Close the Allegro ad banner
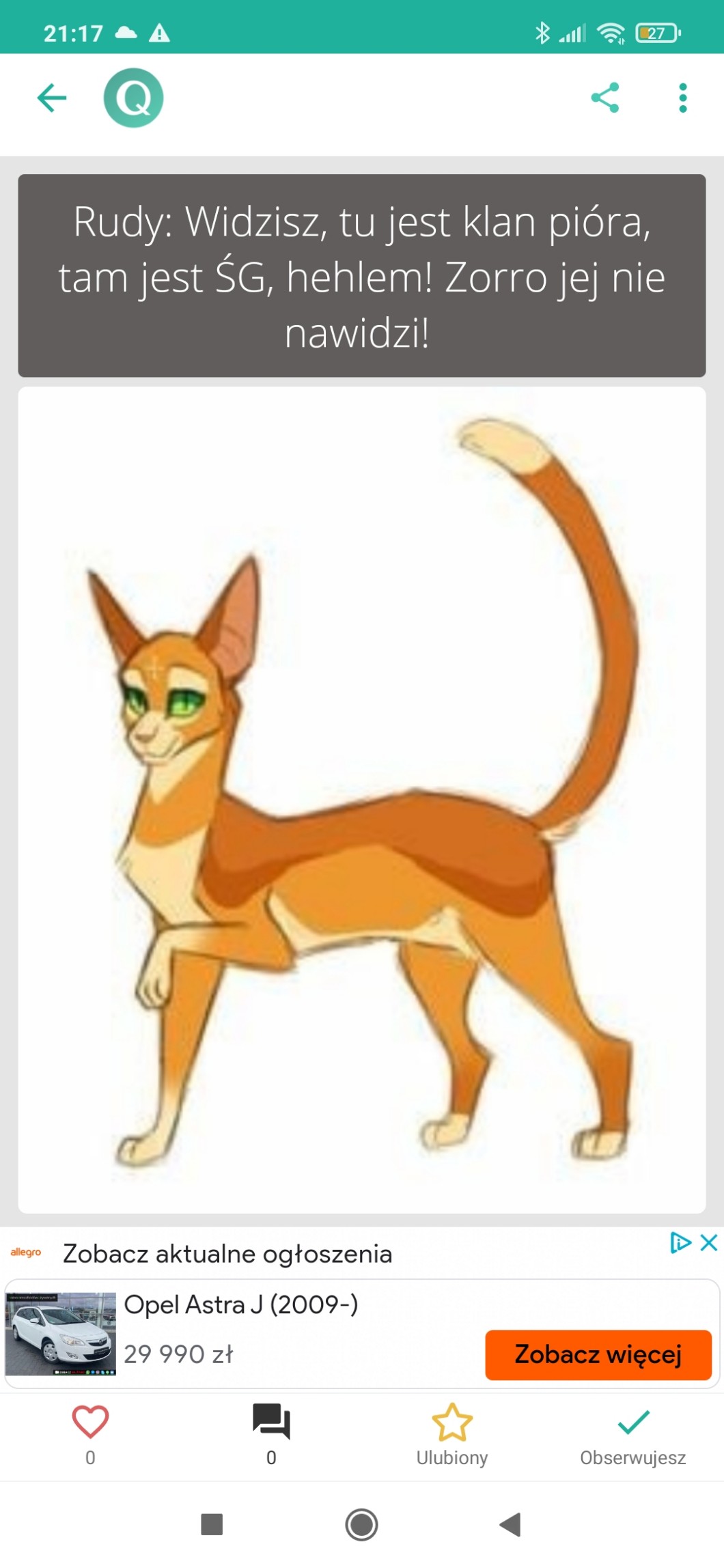The width and height of the screenshot is (724, 1568). click(710, 1242)
